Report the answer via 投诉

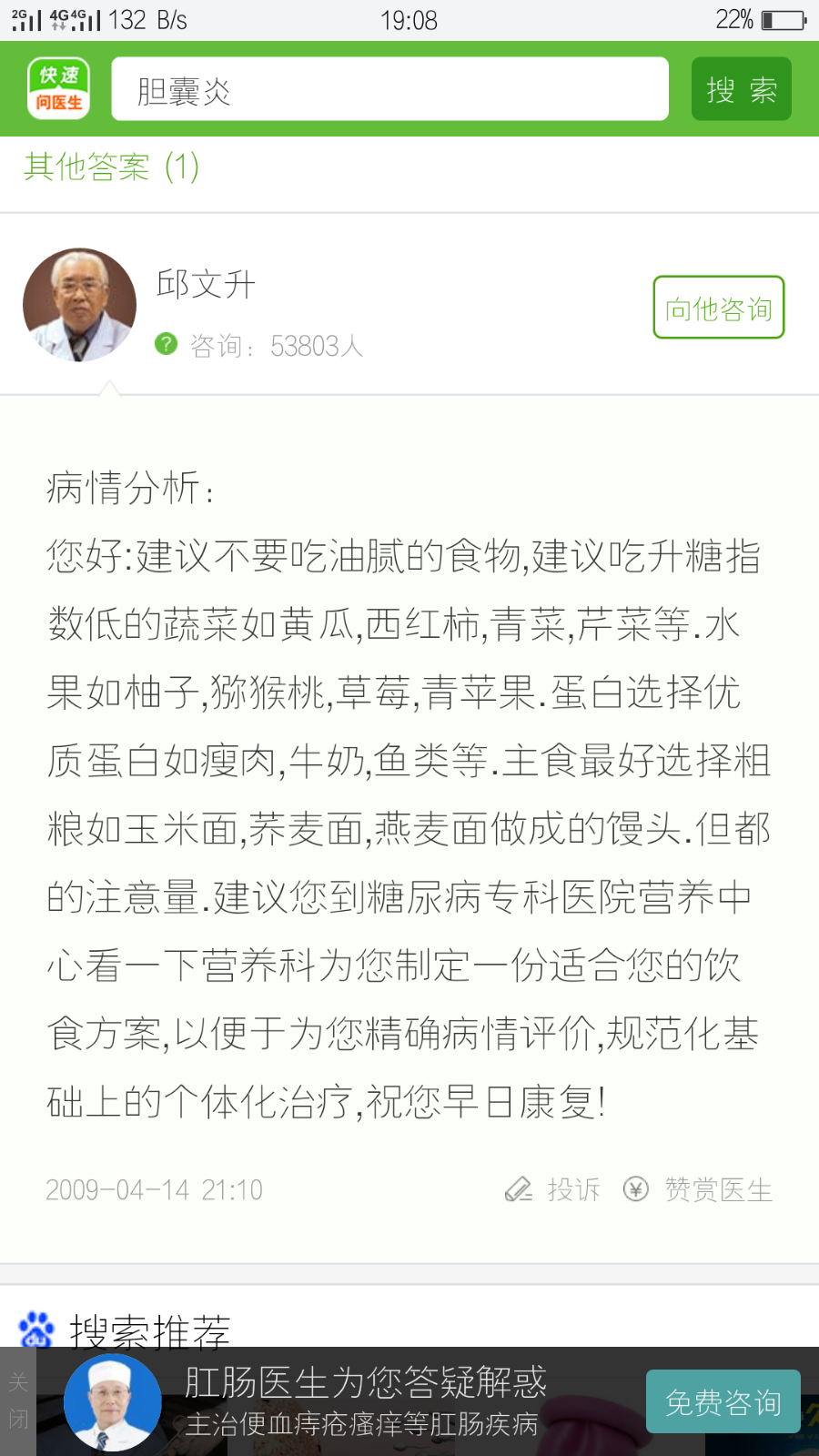pos(553,1189)
